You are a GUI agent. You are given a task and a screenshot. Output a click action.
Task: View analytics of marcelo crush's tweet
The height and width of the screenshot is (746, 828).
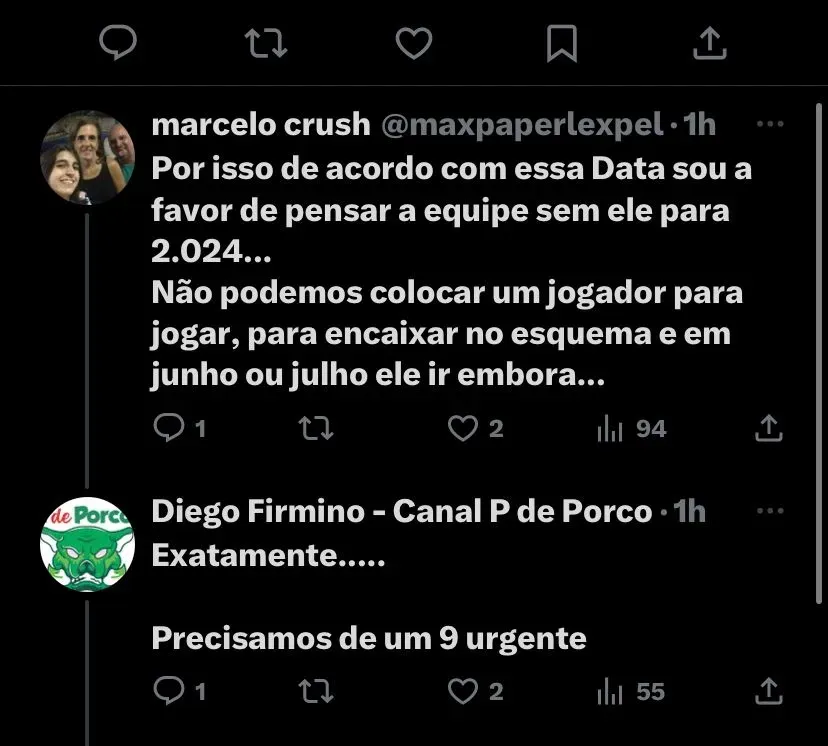[610, 429]
